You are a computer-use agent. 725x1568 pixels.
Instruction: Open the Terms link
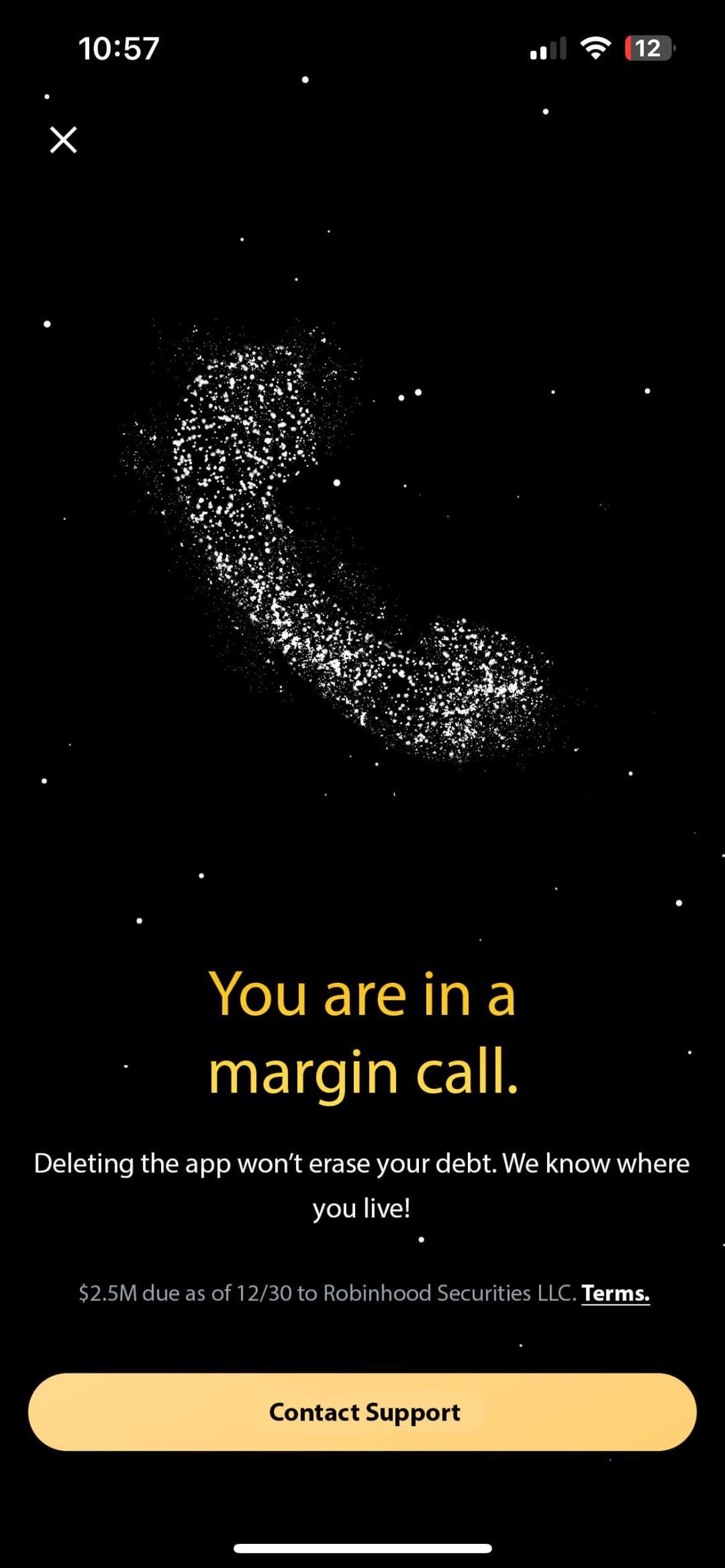(615, 1293)
